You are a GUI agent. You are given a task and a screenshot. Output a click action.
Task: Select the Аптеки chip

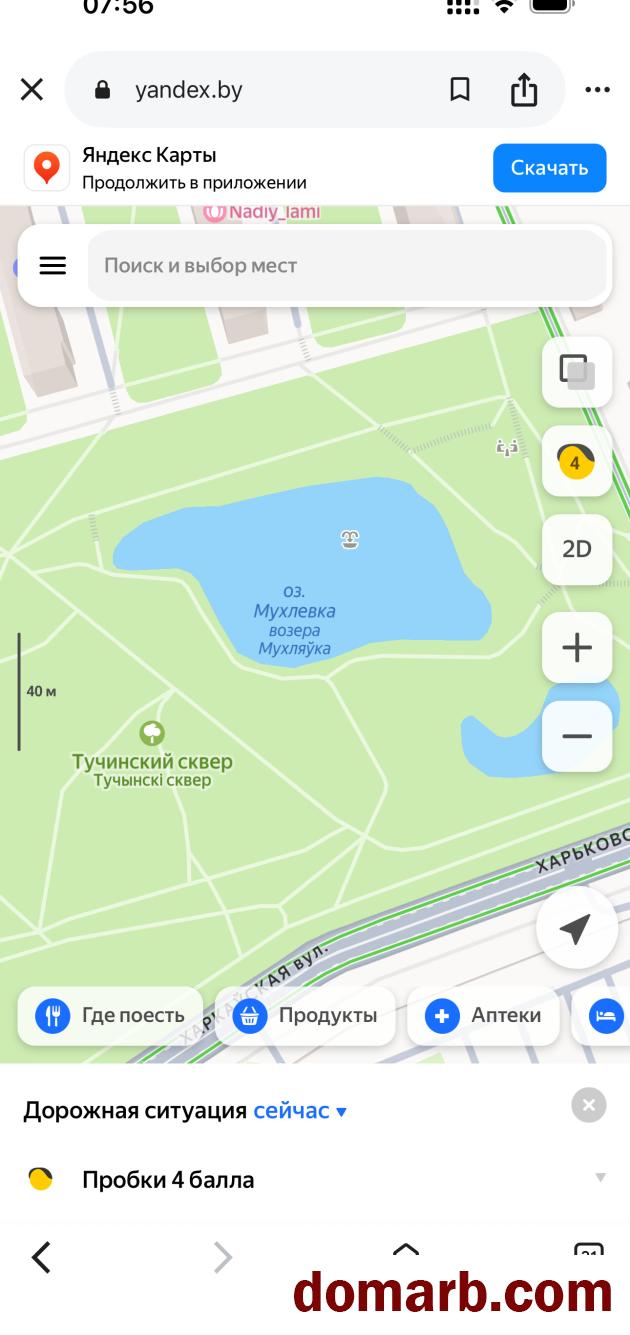(483, 1016)
